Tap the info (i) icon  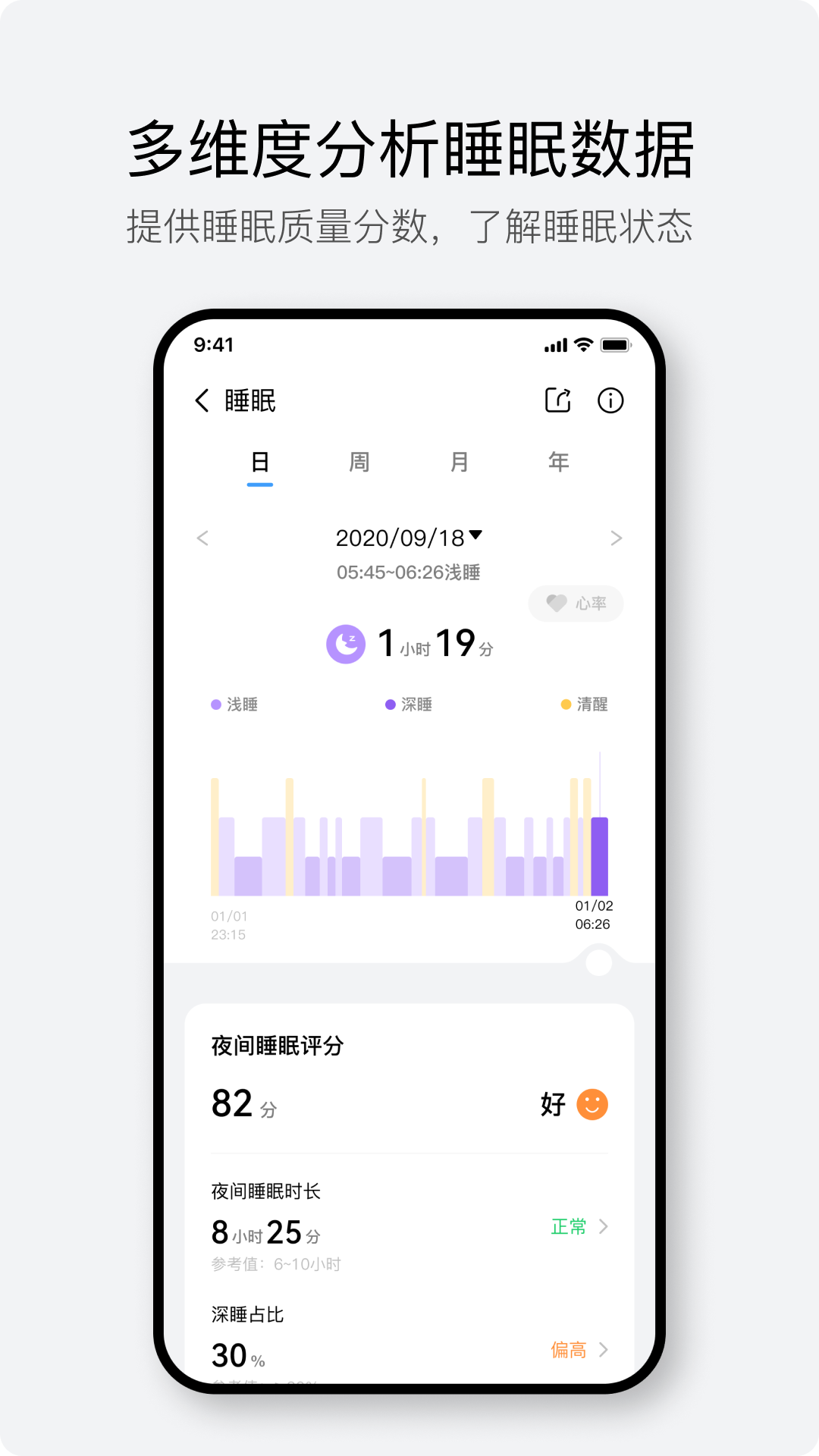[x=611, y=399]
